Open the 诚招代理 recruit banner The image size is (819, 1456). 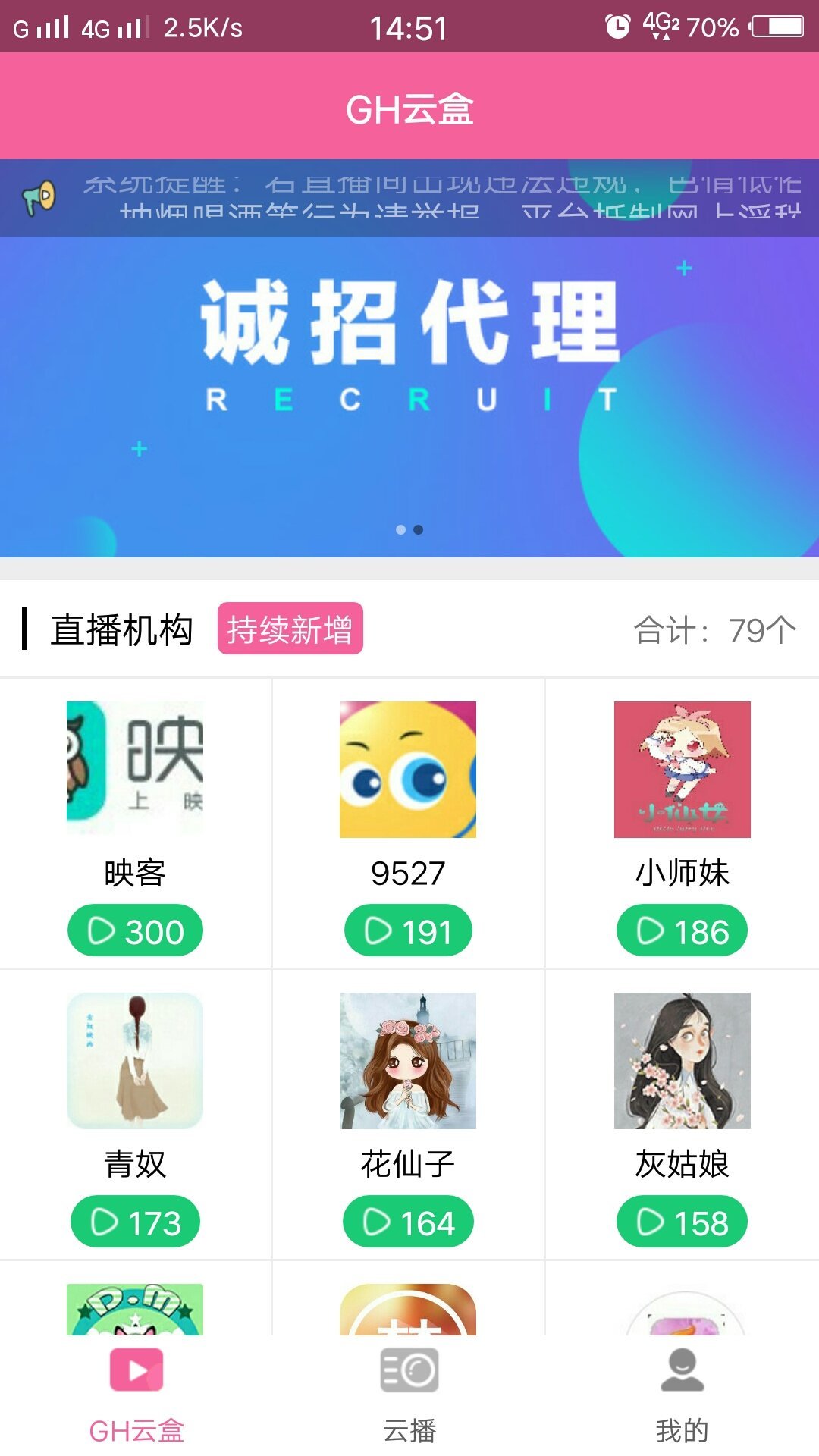click(x=409, y=397)
